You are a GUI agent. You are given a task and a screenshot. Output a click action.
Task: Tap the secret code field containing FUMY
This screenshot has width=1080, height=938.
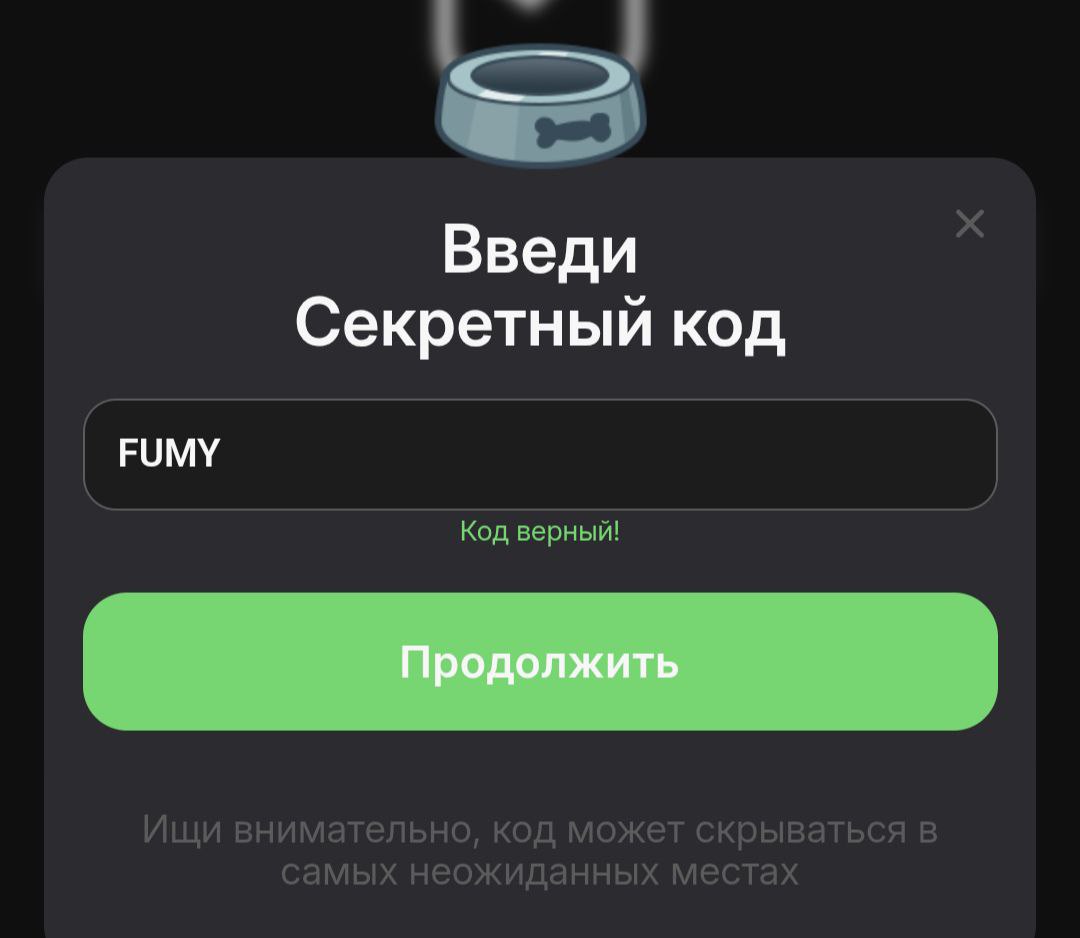540,455
